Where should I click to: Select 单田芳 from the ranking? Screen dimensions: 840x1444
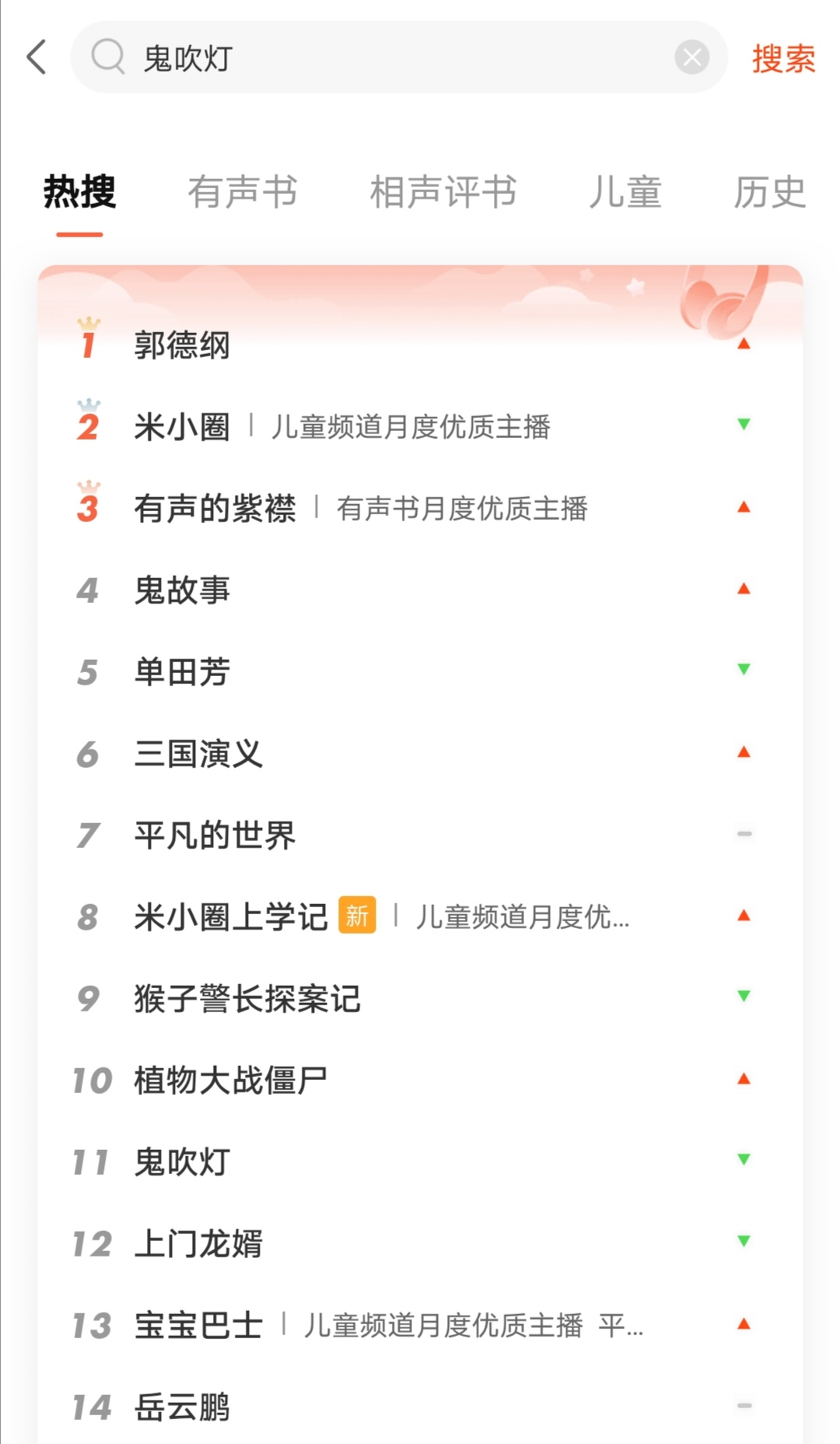182,671
